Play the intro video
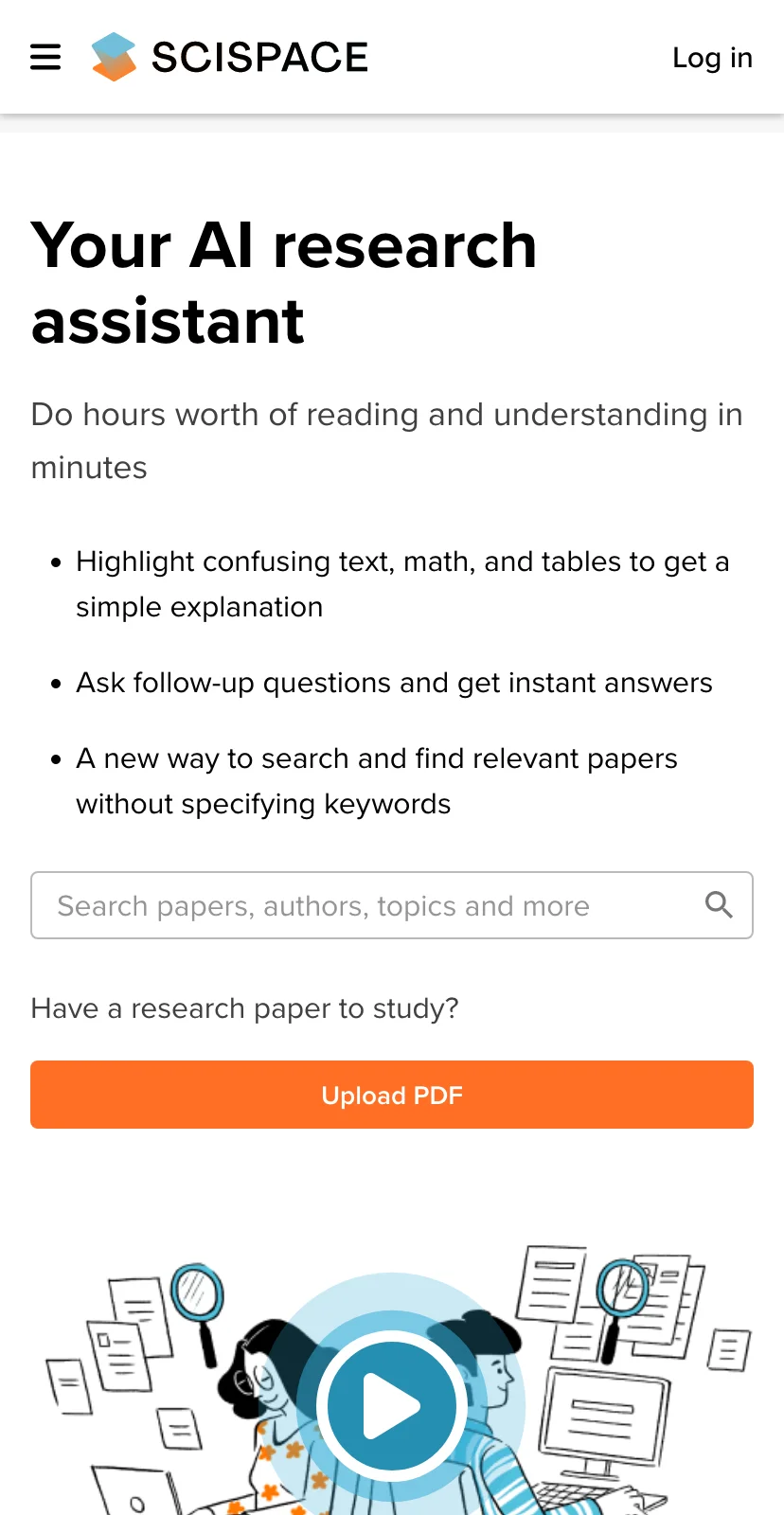784x1515 pixels. 391,1406
